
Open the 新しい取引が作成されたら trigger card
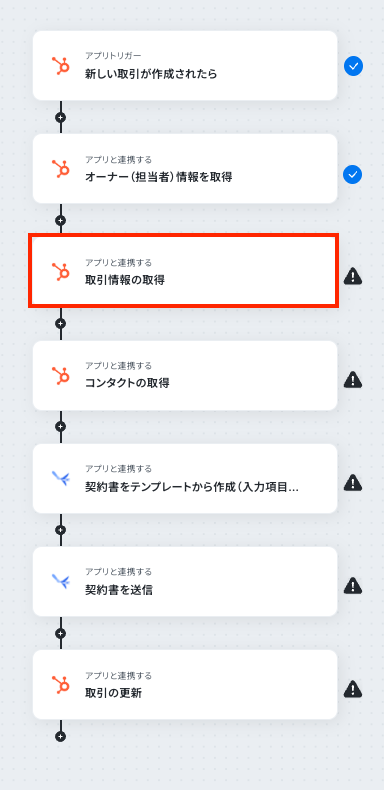(x=185, y=65)
